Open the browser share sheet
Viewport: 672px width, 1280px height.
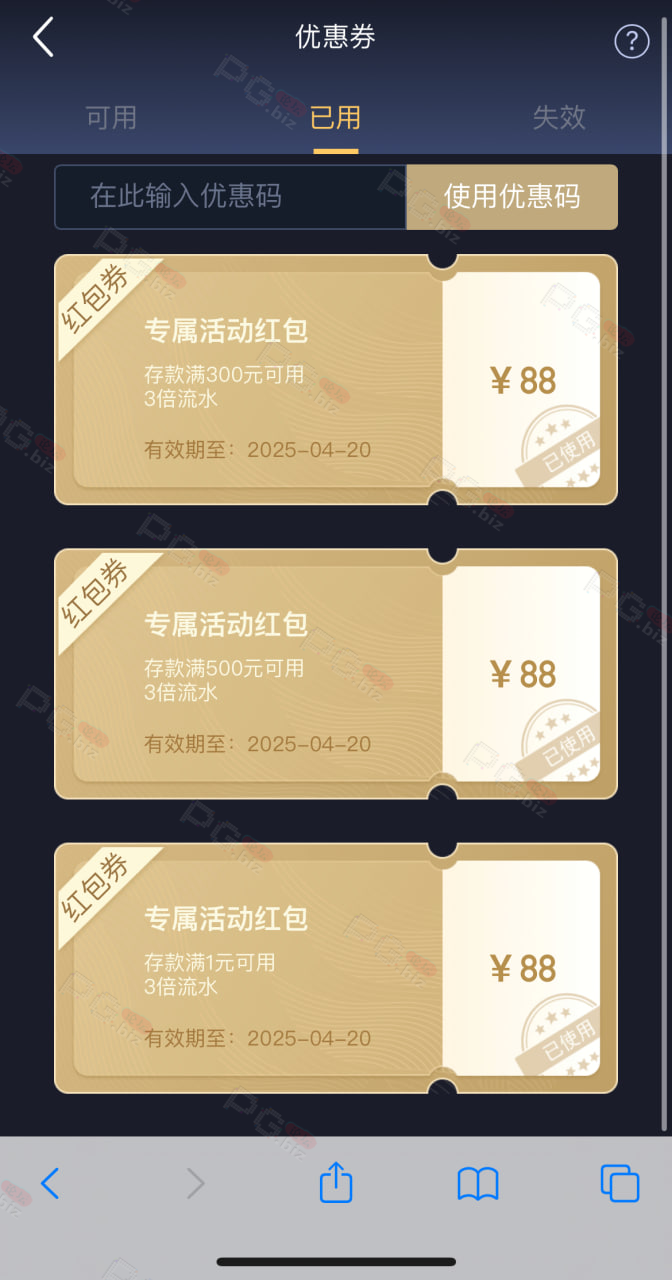point(336,1182)
